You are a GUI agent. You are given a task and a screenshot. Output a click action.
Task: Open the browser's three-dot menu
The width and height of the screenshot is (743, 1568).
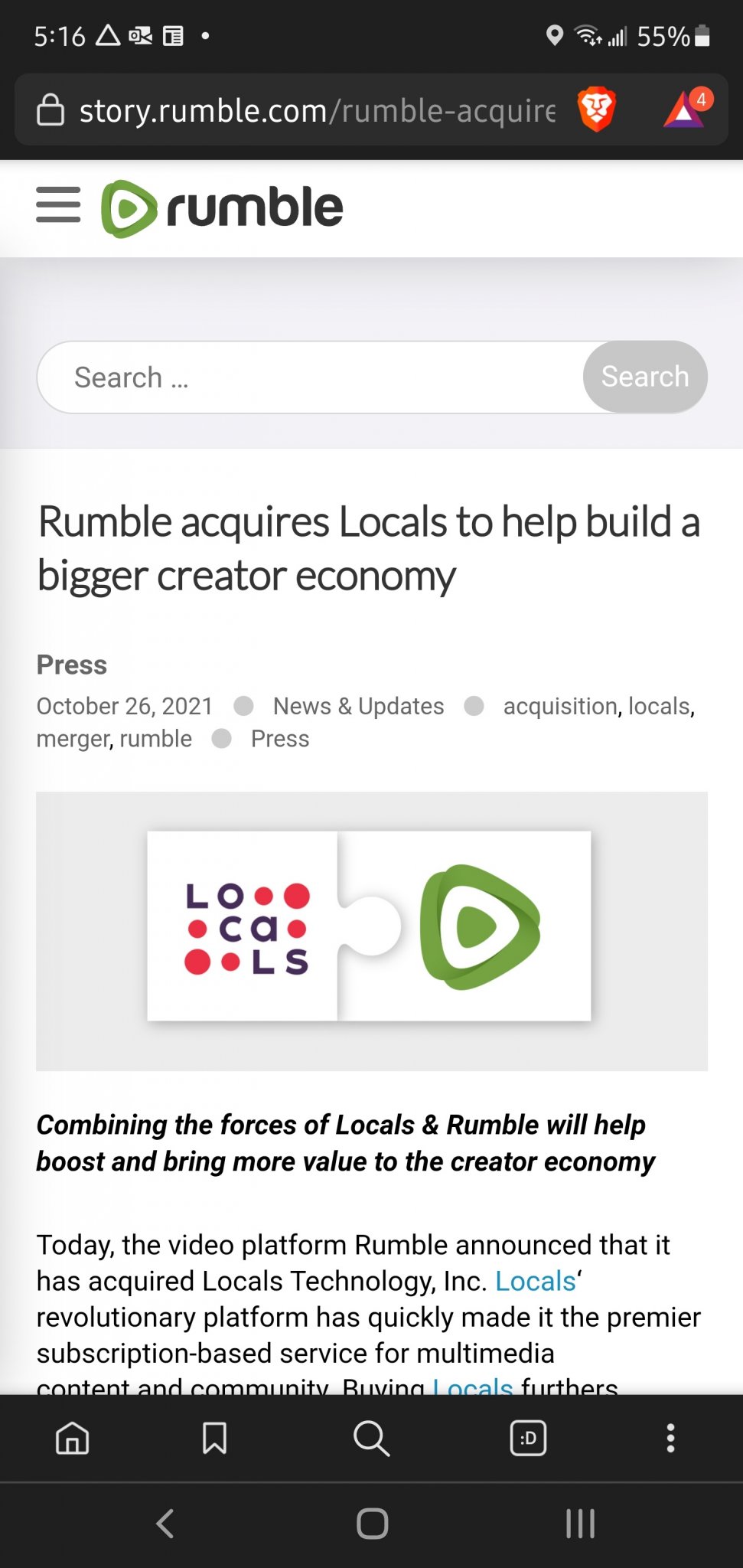pyautogui.click(x=670, y=1438)
